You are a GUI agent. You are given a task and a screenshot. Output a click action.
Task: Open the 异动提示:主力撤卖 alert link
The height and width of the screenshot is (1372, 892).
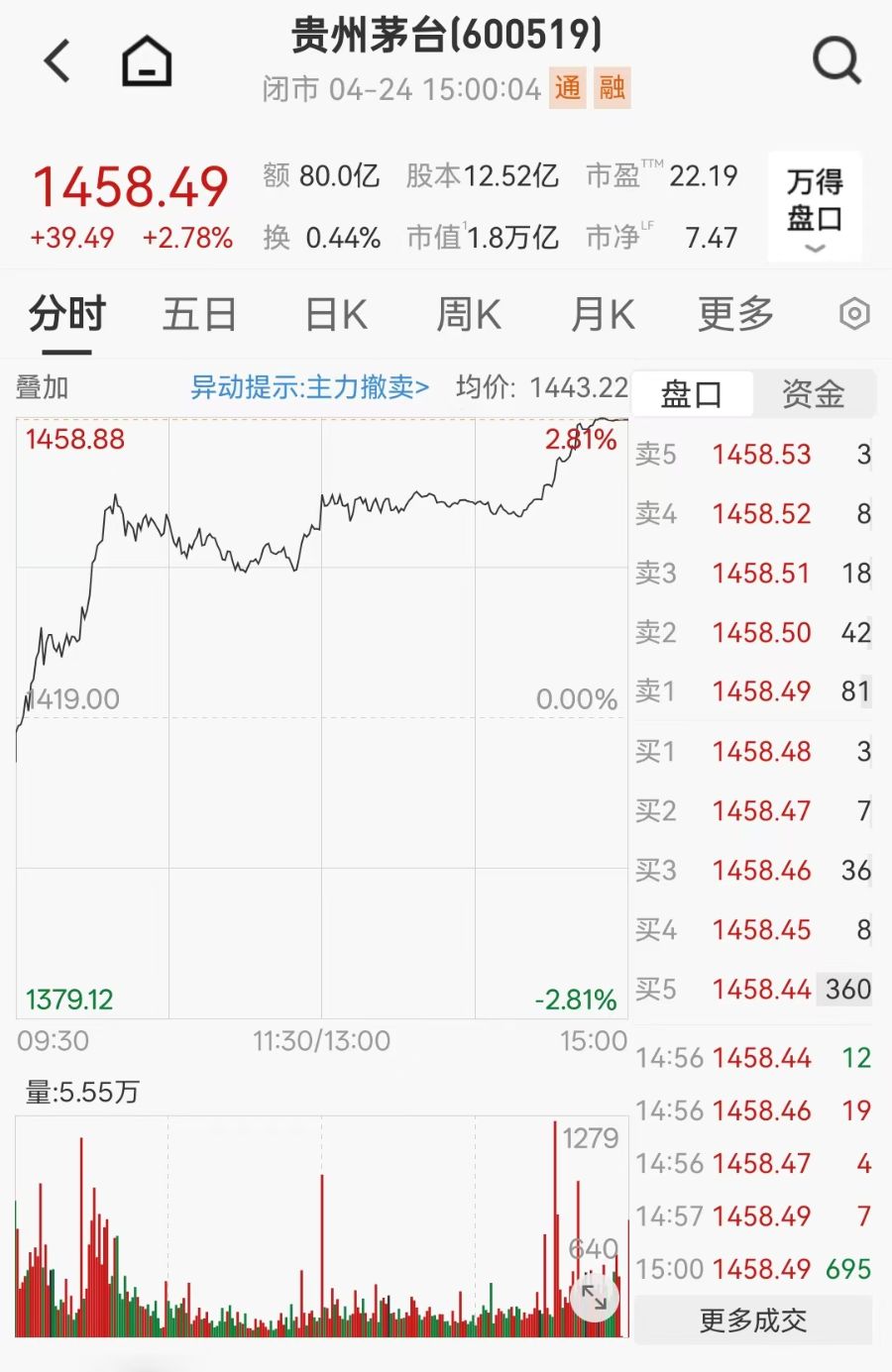pos(309,387)
